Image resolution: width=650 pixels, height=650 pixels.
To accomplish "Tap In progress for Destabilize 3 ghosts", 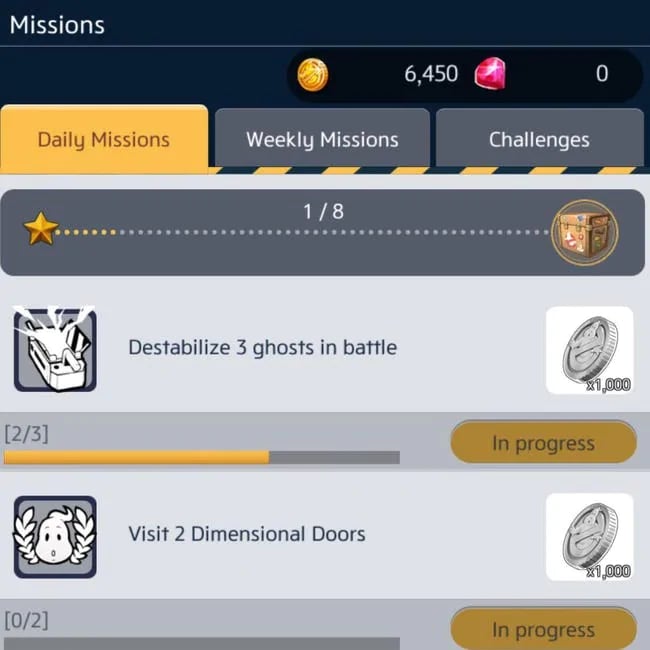I will click(543, 443).
